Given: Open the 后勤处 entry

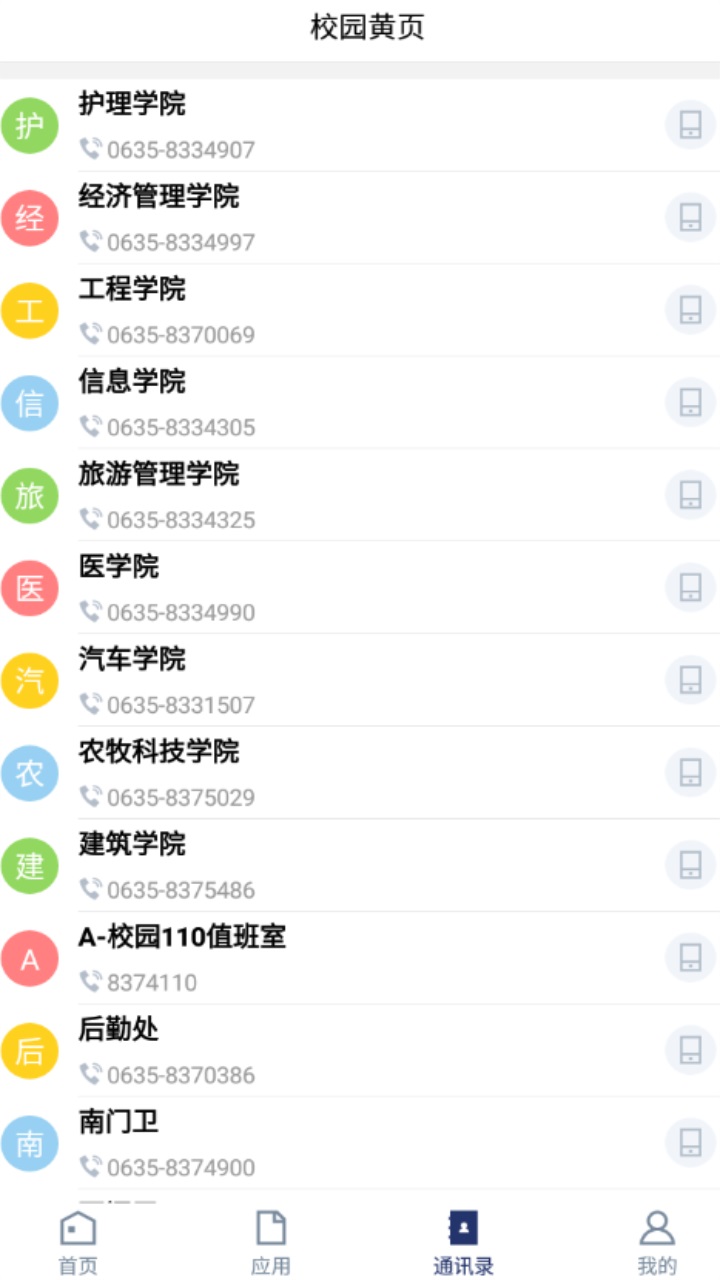Looking at the screenshot, I should [360, 1051].
